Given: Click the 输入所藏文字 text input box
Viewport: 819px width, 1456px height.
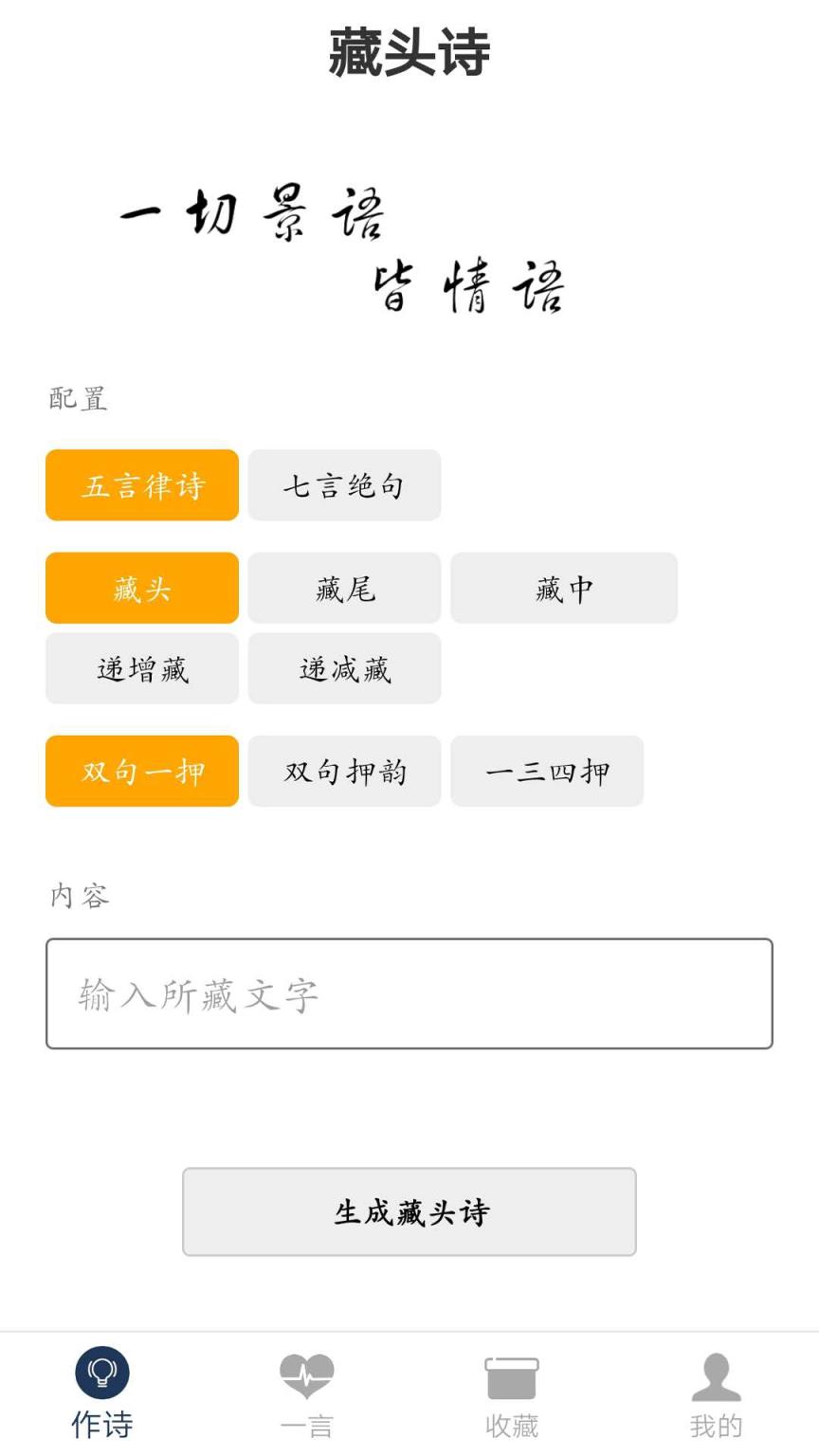Looking at the screenshot, I should tap(408, 992).
